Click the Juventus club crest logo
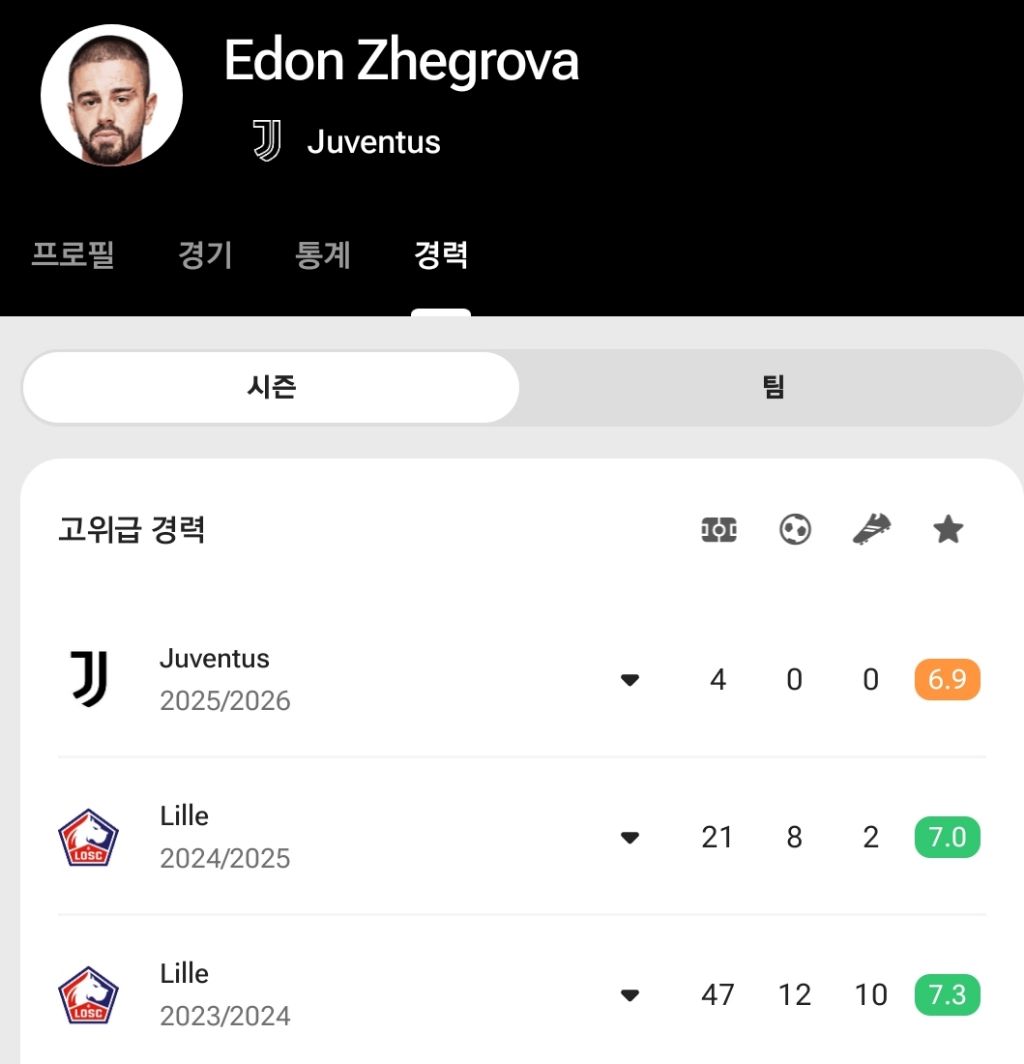The height and width of the screenshot is (1064, 1024). [88, 680]
